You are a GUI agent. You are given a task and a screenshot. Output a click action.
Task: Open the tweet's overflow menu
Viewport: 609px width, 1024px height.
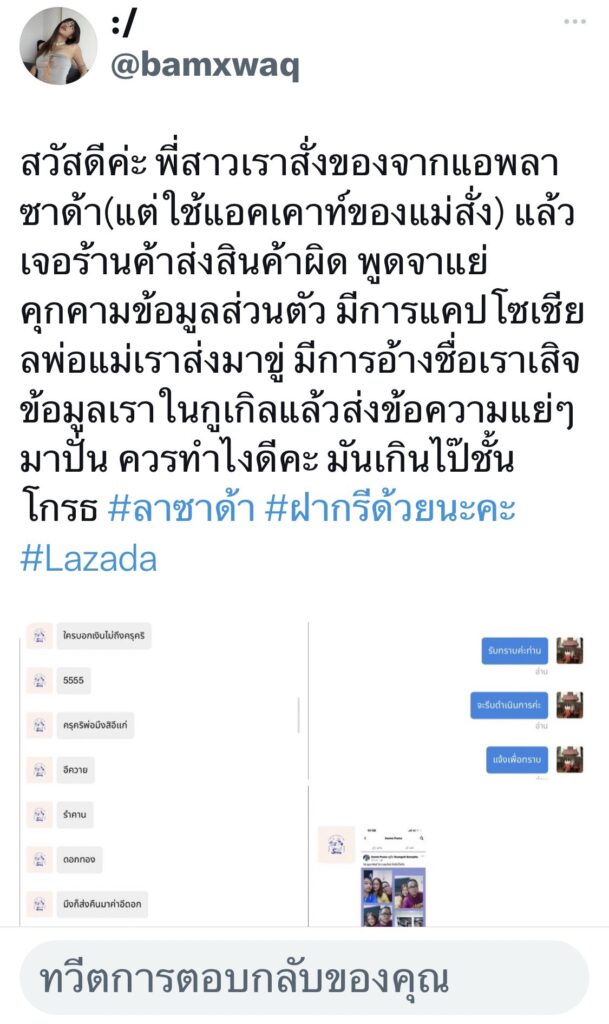tap(574, 22)
